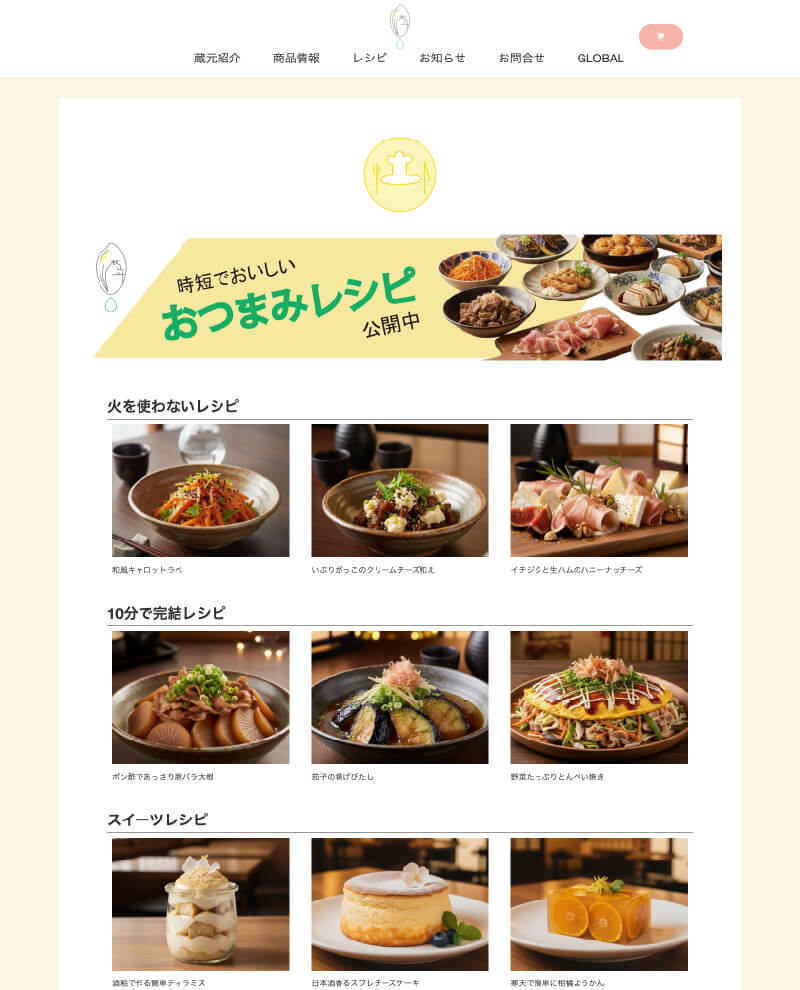The width and height of the screenshot is (800, 990).
Task: Open the お知らせ page link
Action: pyautogui.click(x=441, y=58)
